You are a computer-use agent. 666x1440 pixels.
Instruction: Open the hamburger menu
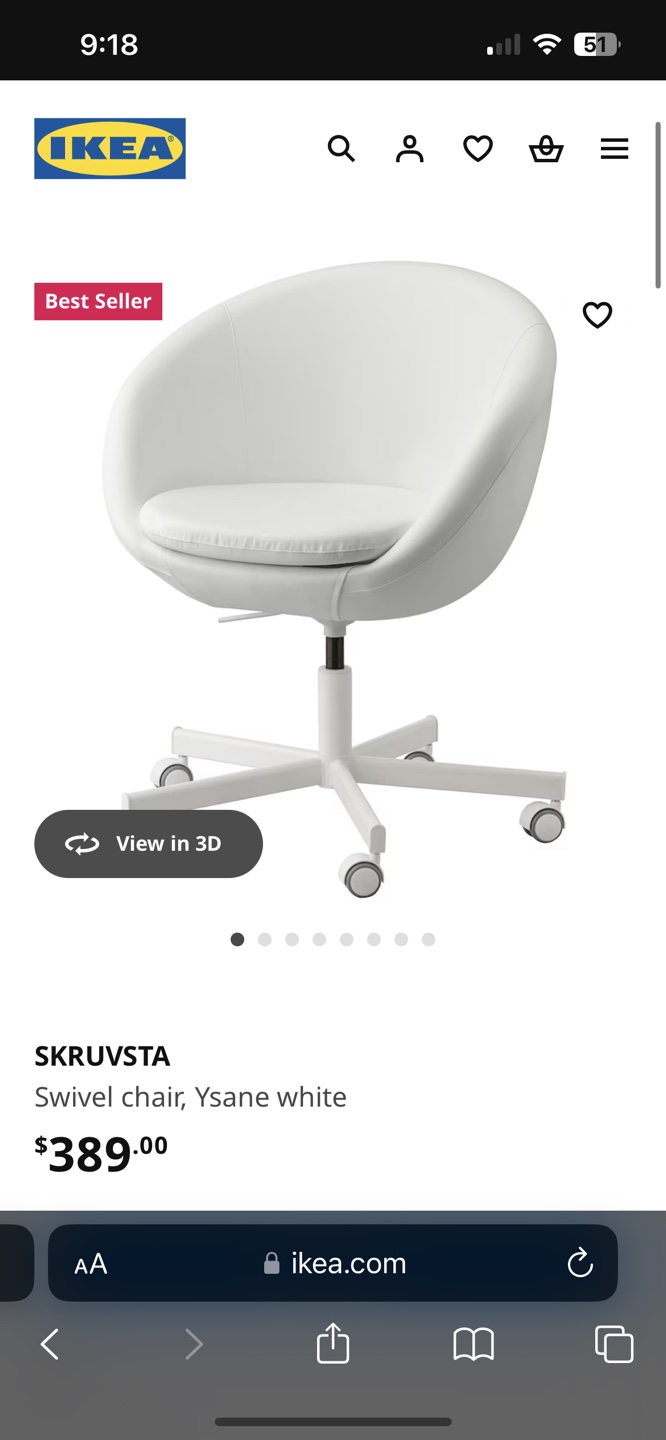(614, 149)
